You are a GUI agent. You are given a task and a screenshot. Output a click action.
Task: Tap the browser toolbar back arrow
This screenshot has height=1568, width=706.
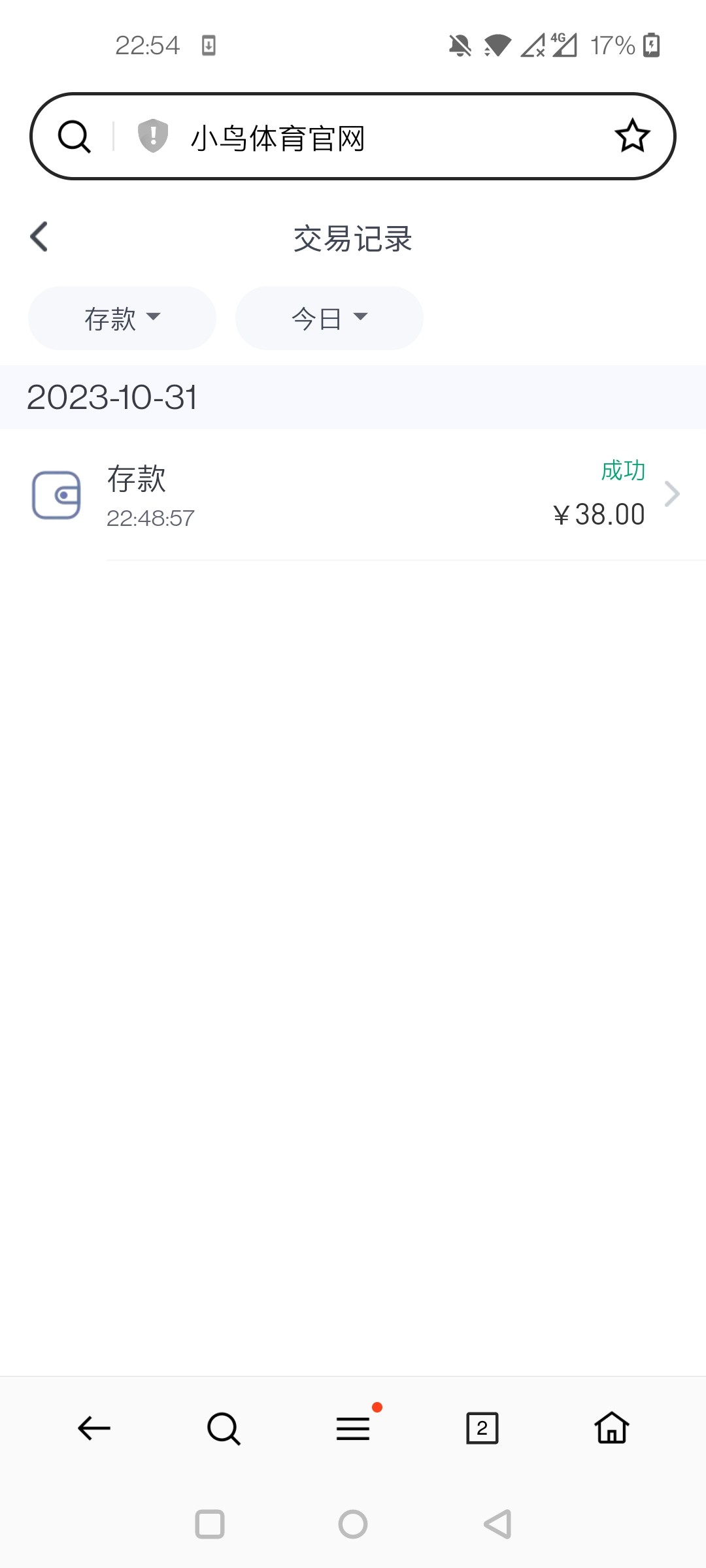pos(94,1428)
